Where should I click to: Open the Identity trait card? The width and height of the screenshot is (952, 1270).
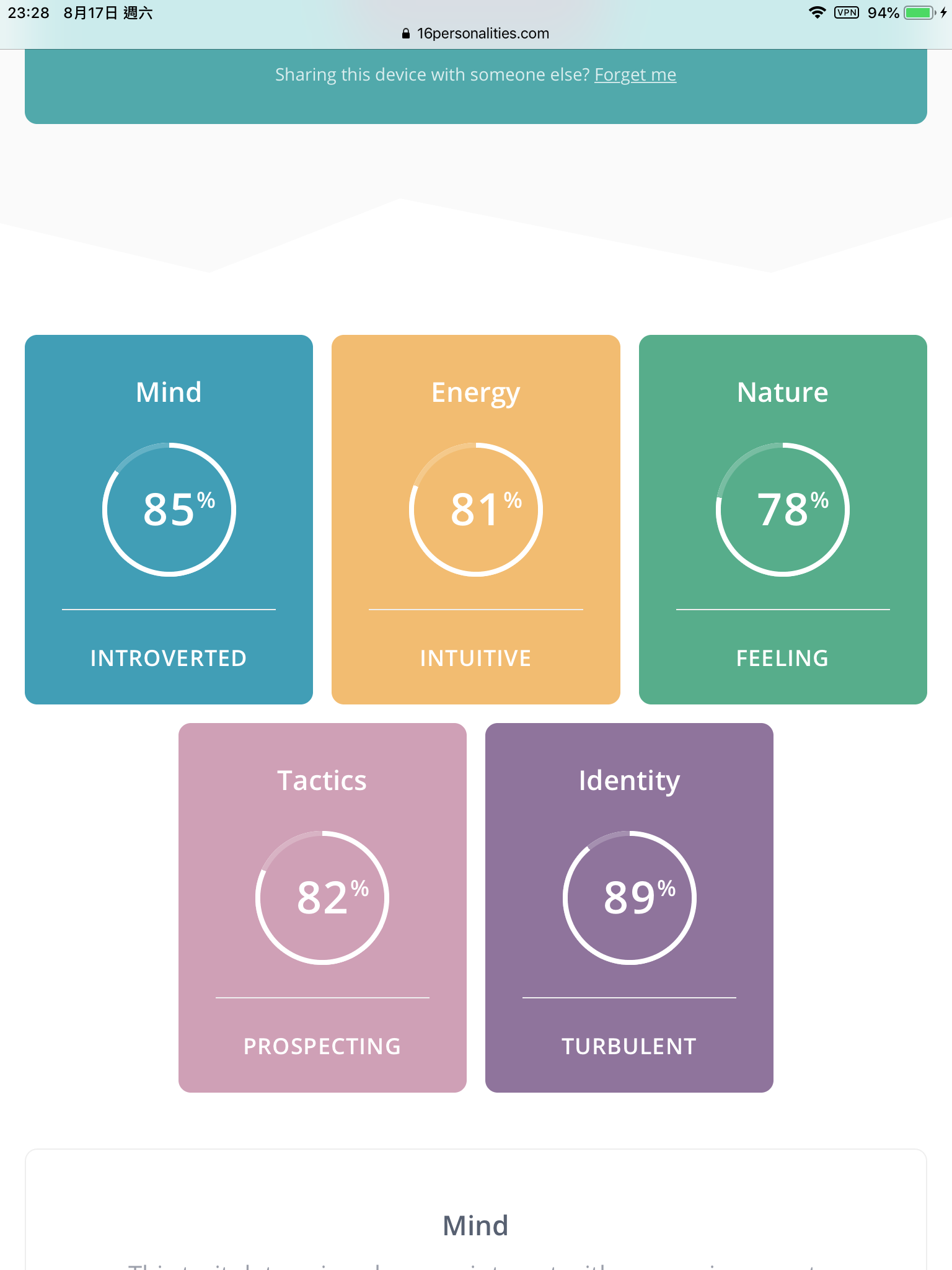(x=629, y=907)
